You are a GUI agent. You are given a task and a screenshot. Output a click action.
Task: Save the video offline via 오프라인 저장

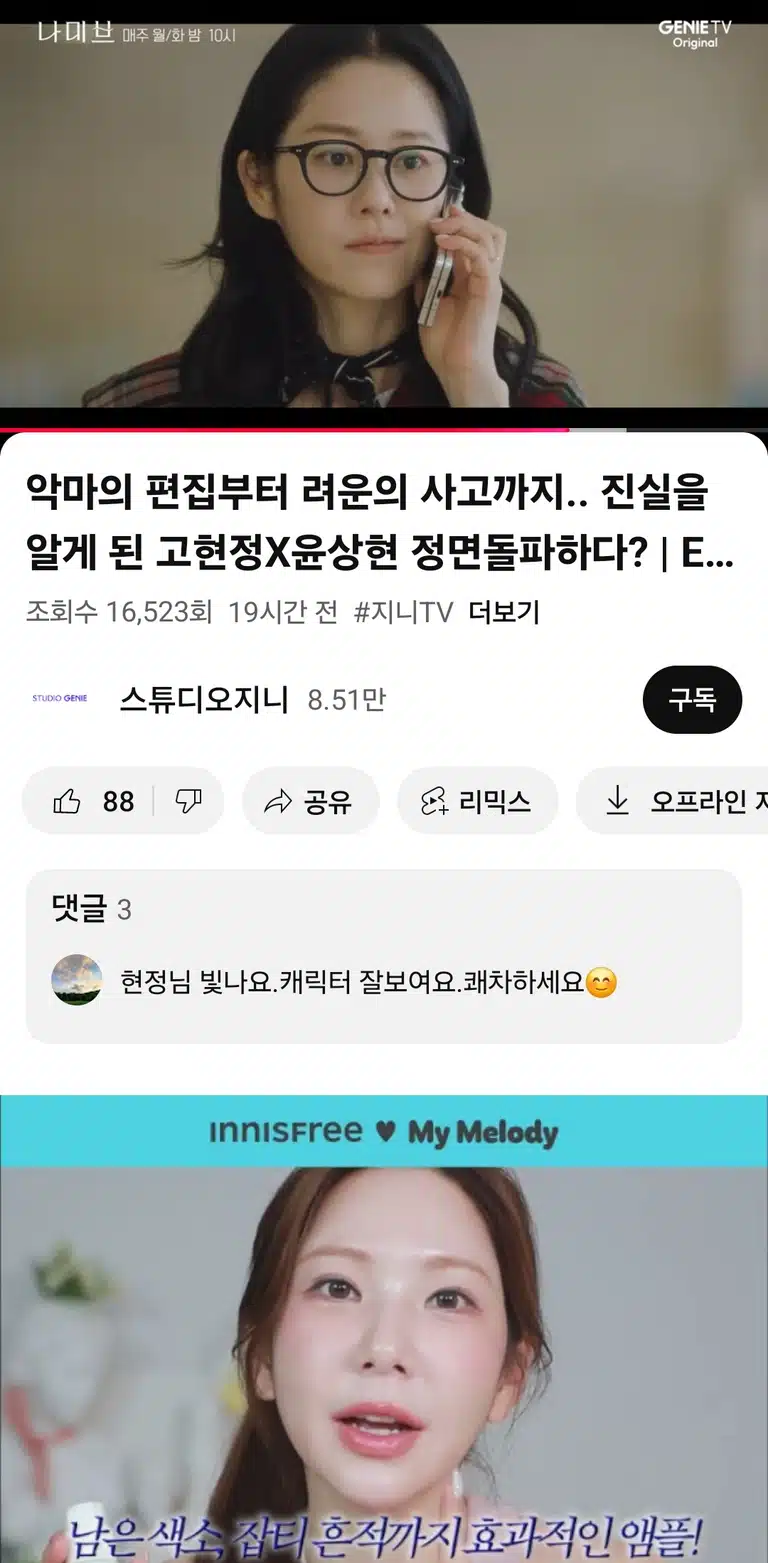pyautogui.click(x=672, y=801)
